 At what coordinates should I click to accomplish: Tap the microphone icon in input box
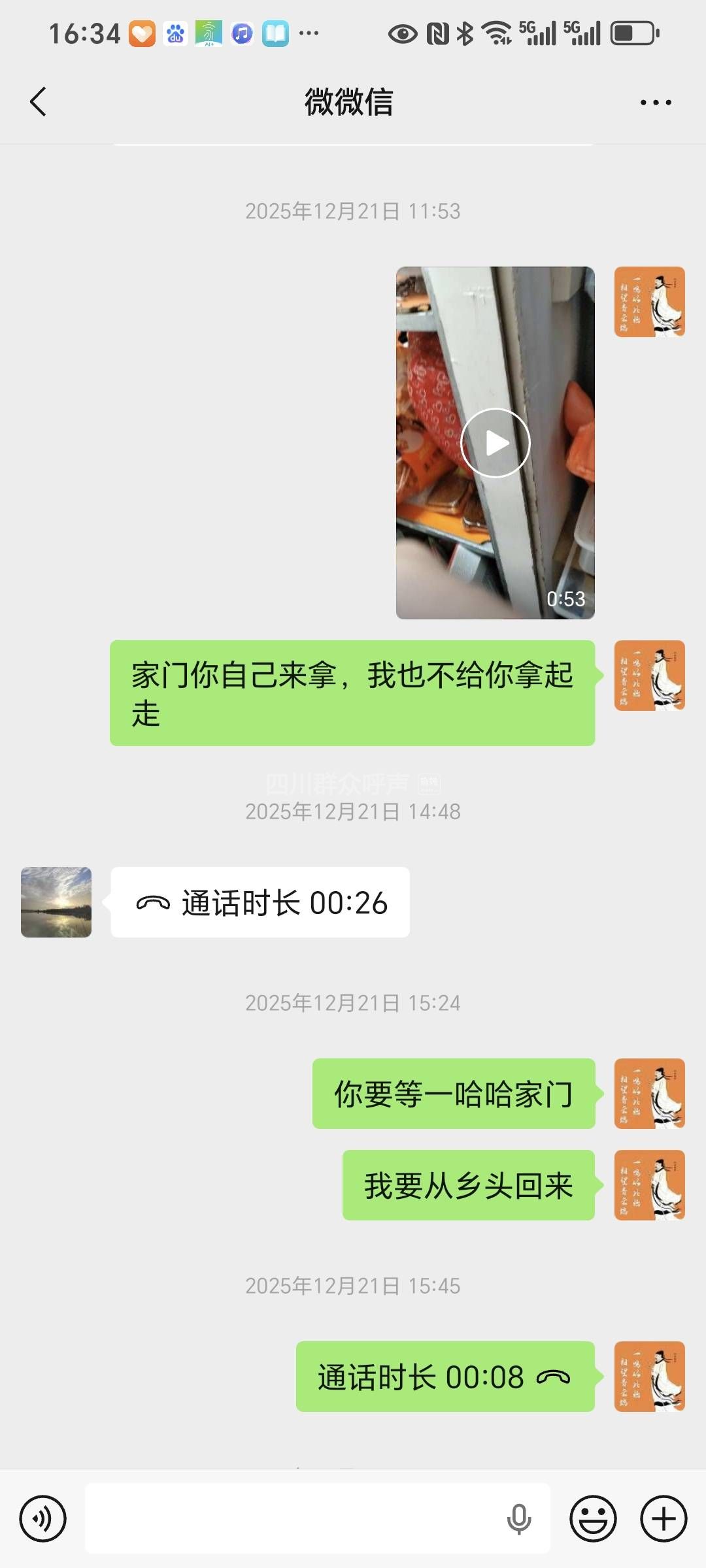click(519, 1519)
